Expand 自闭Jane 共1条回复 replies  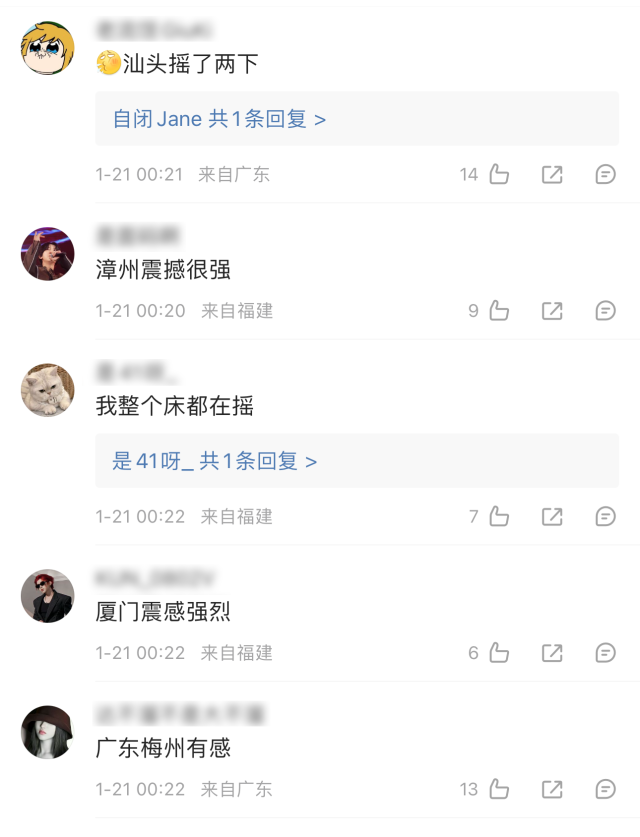(x=219, y=119)
